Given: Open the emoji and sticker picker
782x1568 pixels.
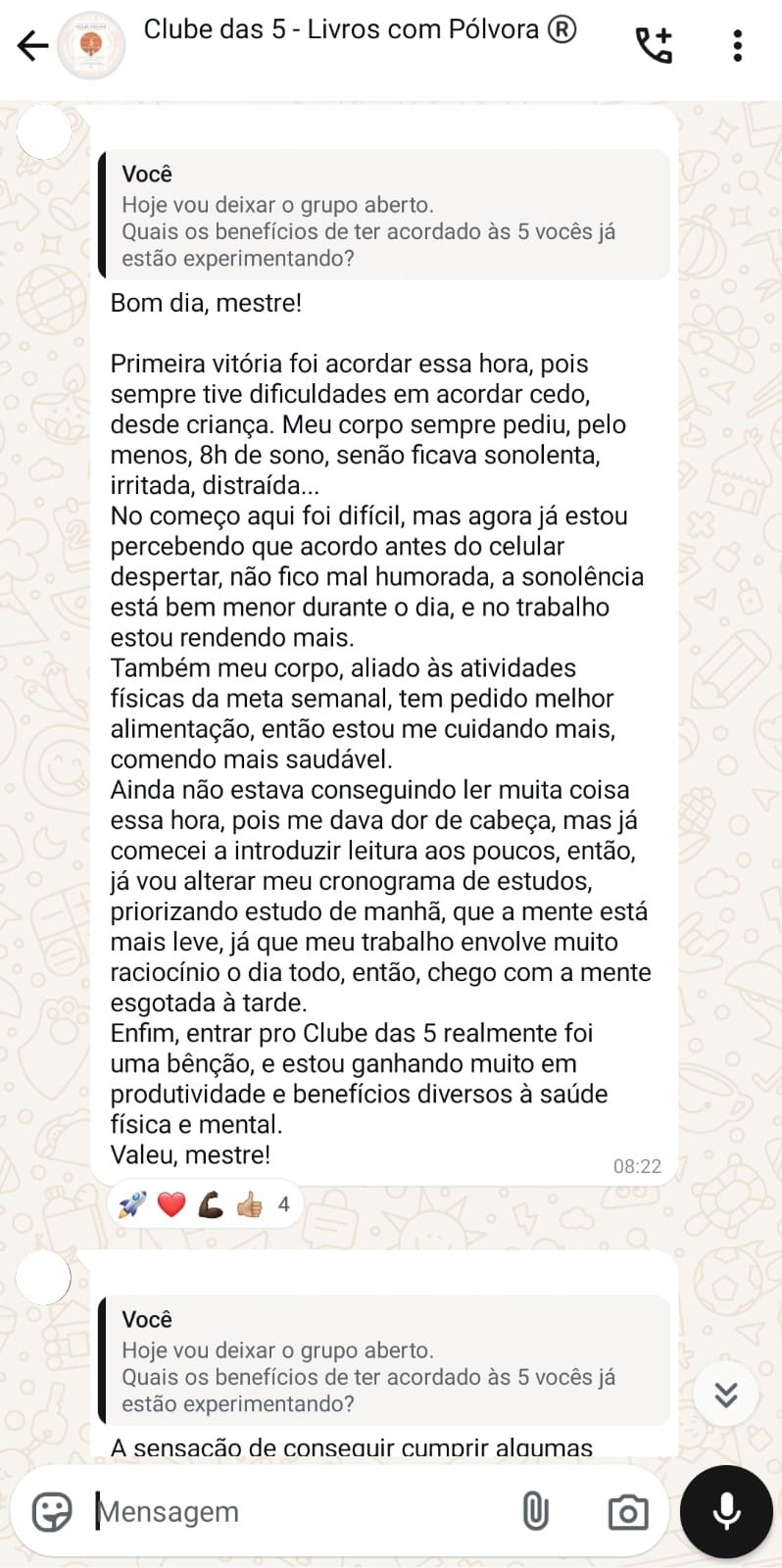Looking at the screenshot, I should pyautogui.click(x=52, y=1511).
